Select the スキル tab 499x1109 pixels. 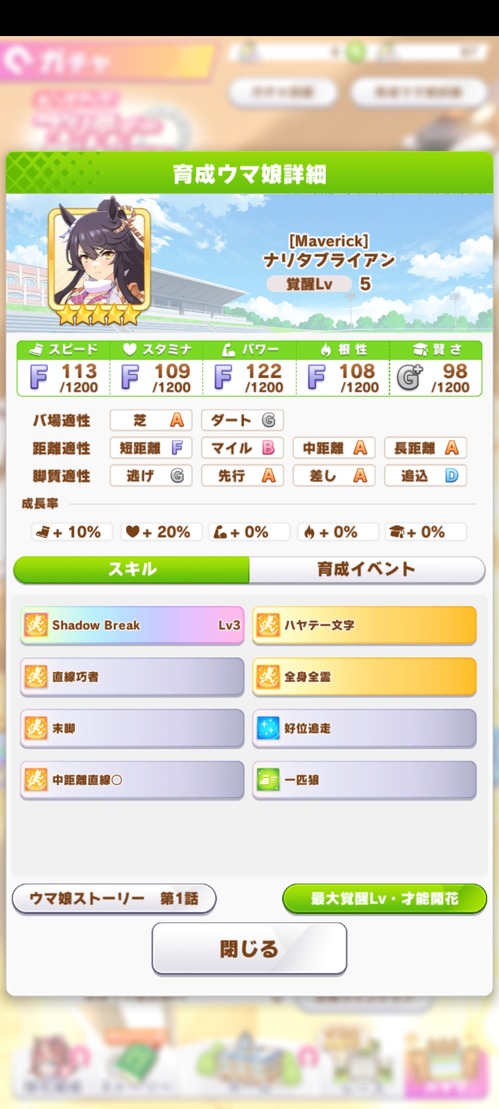point(131,569)
